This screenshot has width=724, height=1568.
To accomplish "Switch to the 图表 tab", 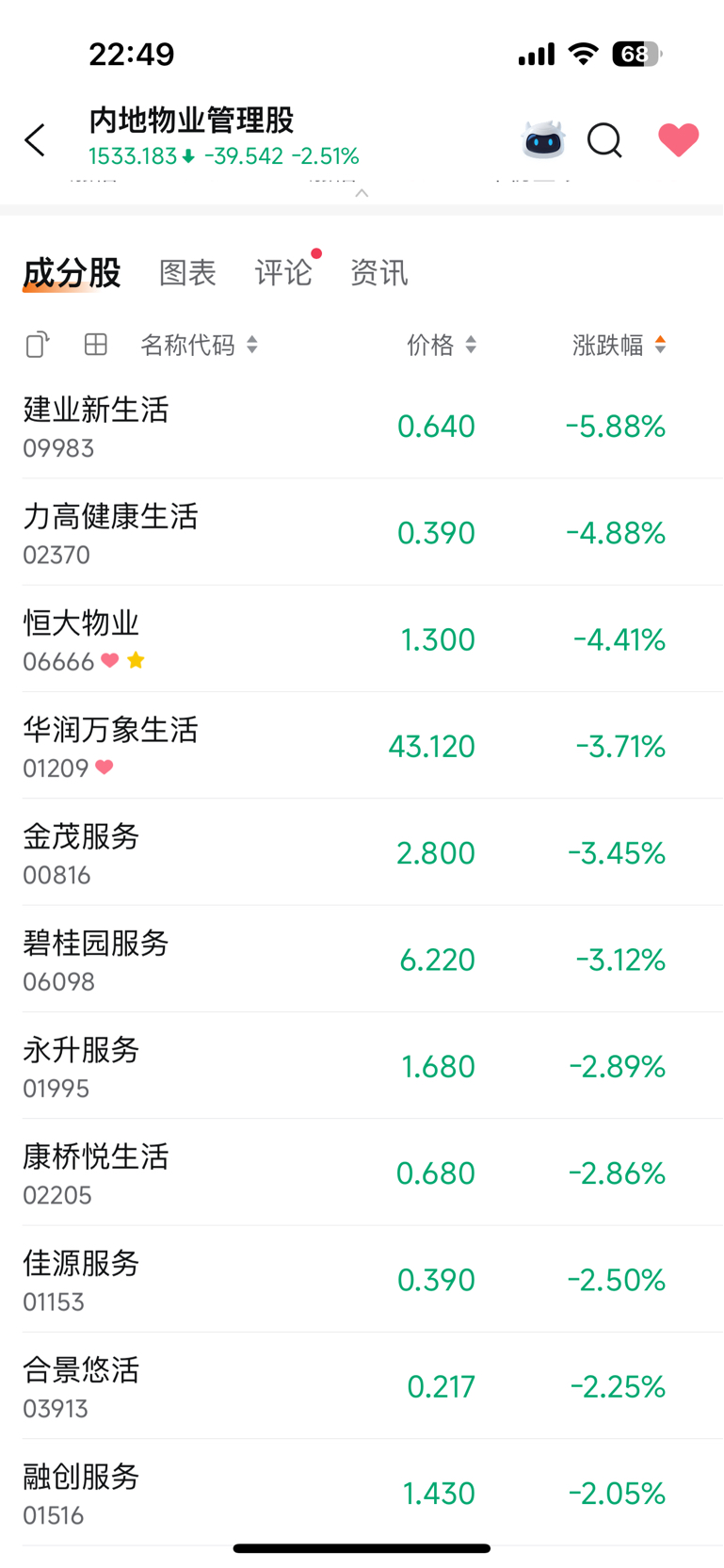I will pos(187,273).
